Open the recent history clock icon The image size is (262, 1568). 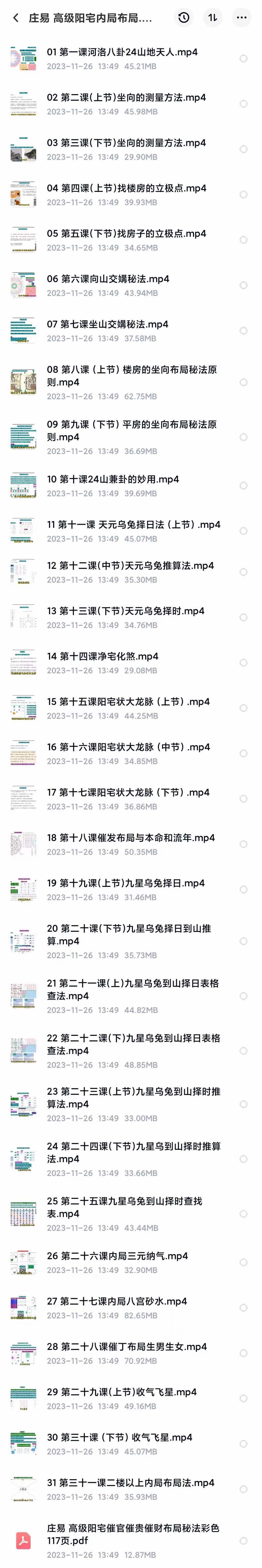[x=183, y=18]
